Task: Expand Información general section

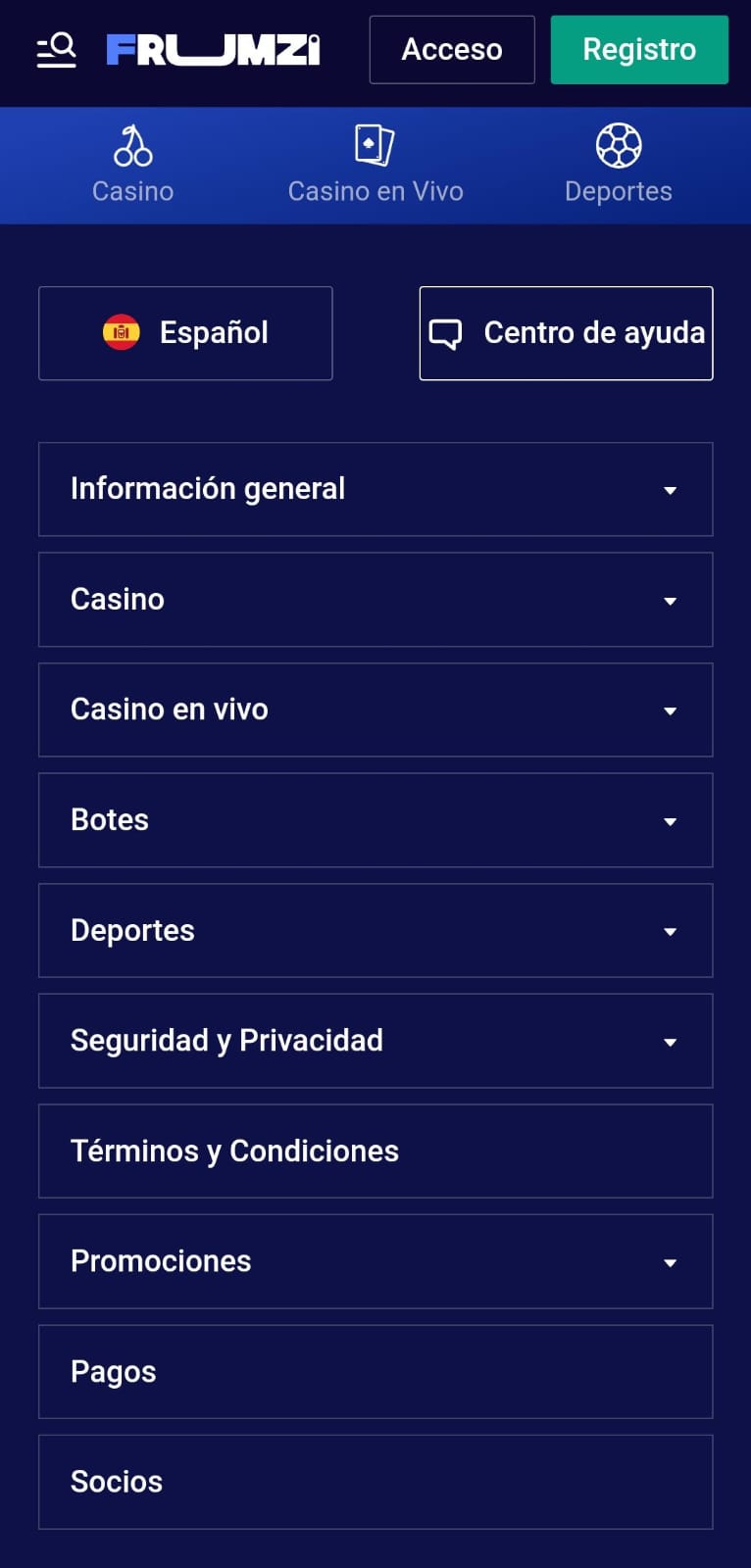Action: (x=375, y=489)
